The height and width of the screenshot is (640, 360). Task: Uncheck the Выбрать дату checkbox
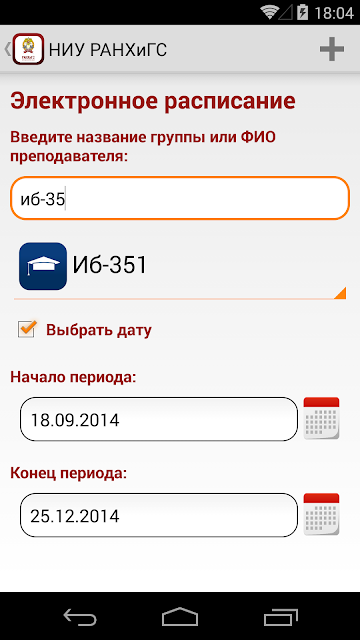[27, 329]
